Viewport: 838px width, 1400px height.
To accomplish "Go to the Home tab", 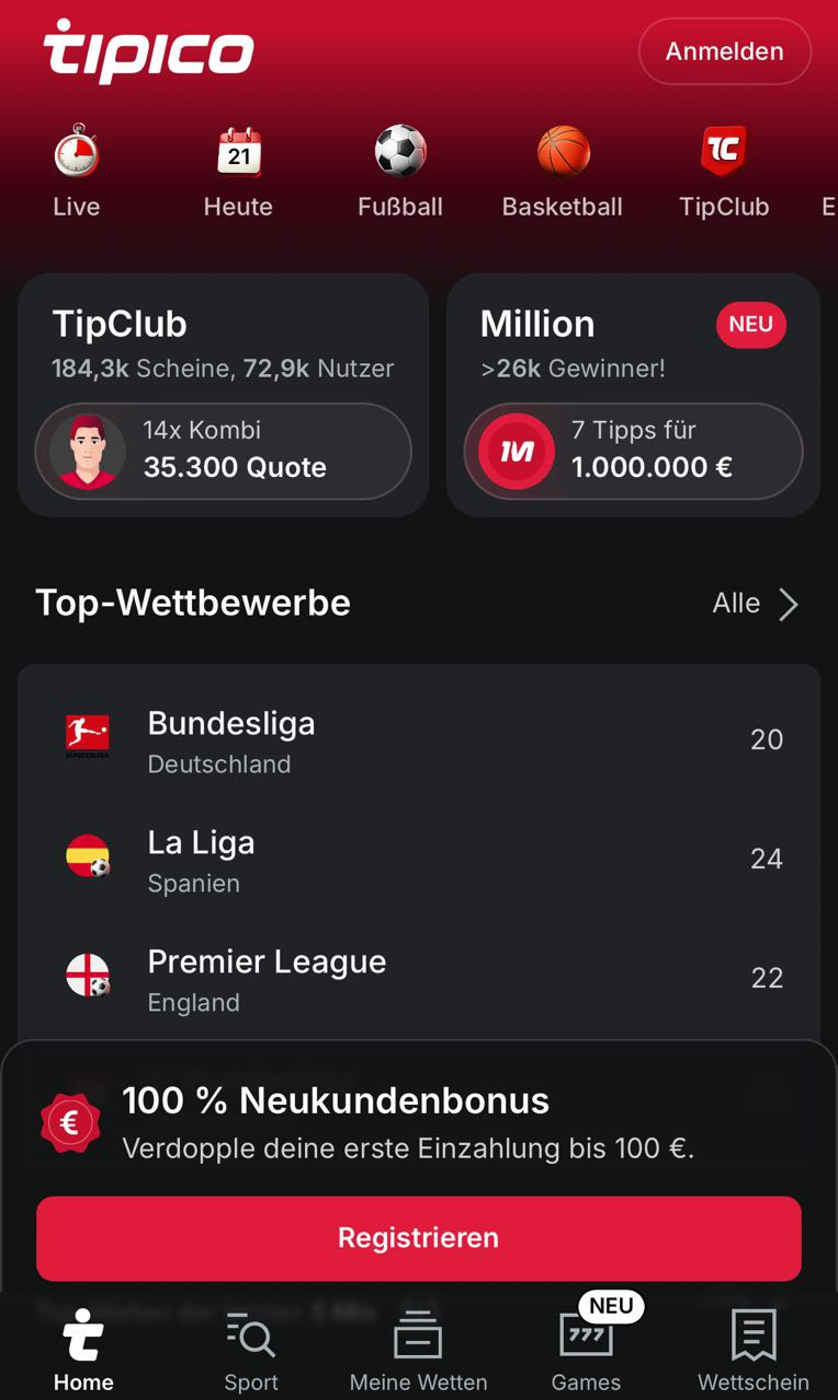I will [x=83, y=1352].
